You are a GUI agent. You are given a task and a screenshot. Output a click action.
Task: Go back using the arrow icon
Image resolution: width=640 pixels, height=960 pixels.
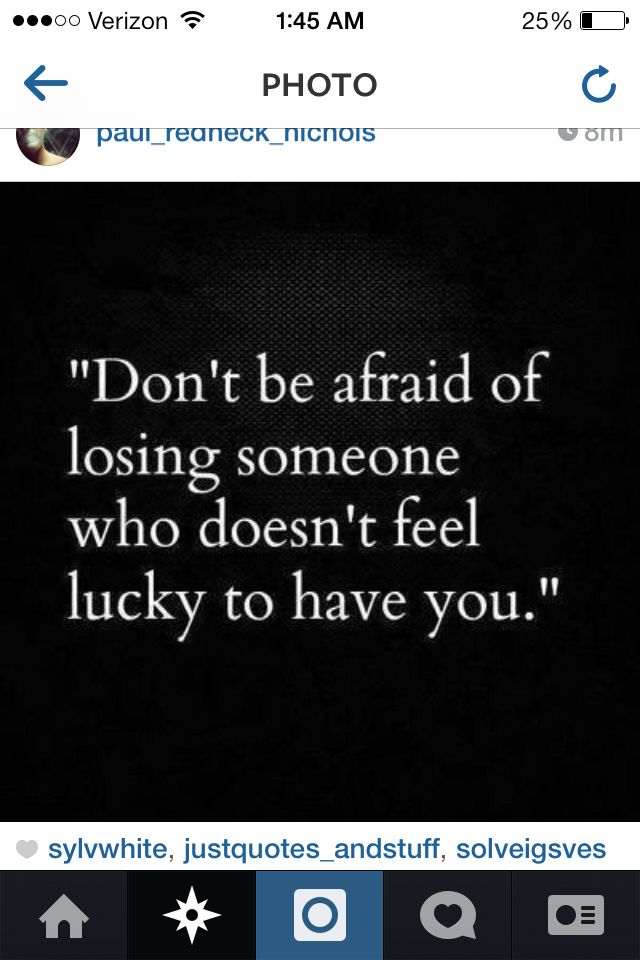(x=46, y=85)
